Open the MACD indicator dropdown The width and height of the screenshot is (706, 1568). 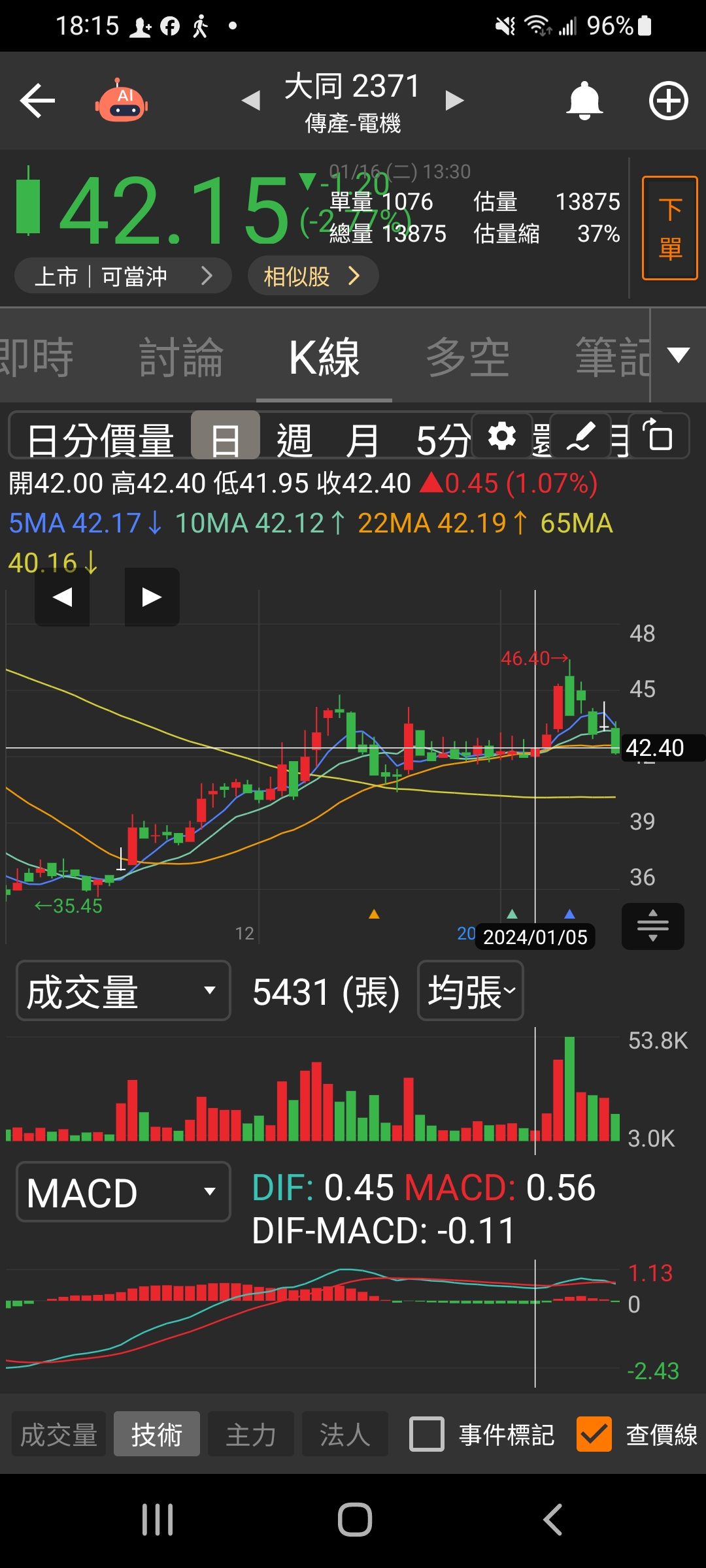[x=123, y=1192]
